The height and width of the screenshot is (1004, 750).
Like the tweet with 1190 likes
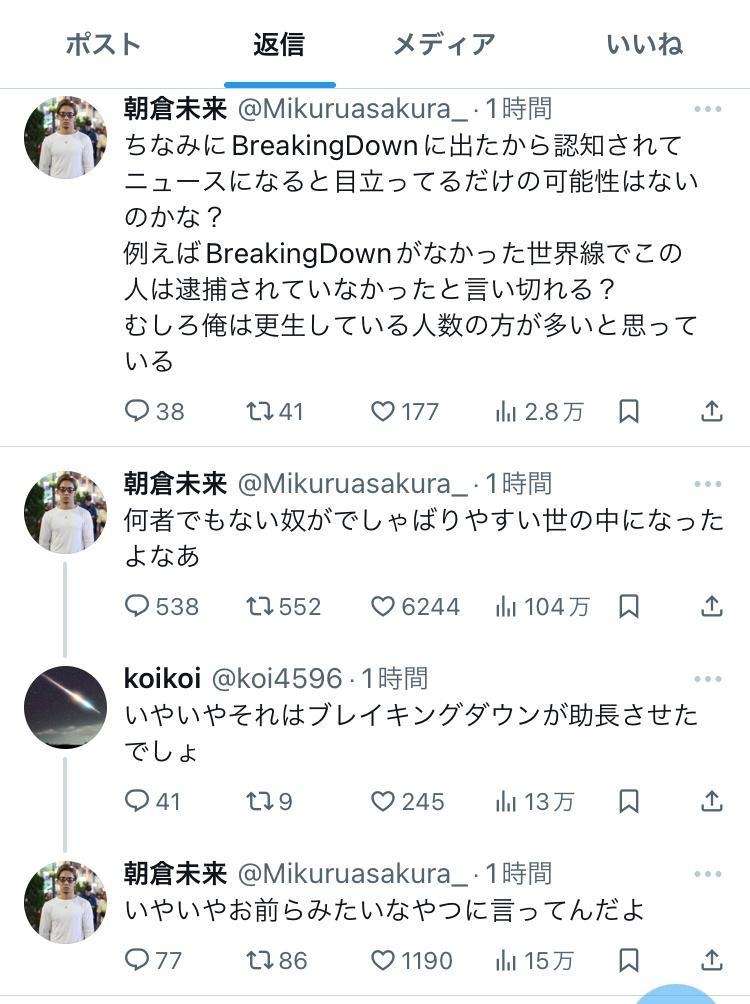tap(383, 961)
